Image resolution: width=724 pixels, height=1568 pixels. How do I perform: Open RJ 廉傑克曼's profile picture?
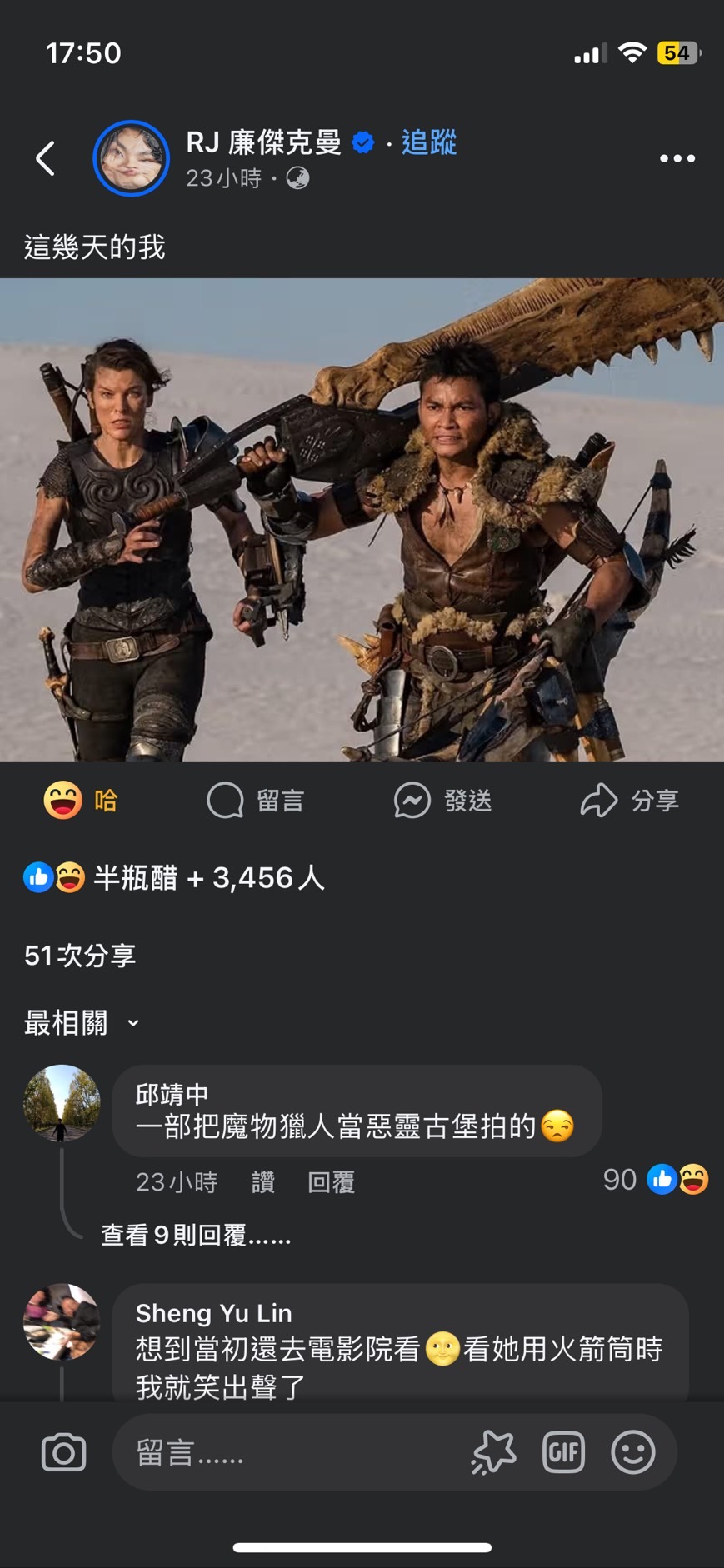point(131,158)
